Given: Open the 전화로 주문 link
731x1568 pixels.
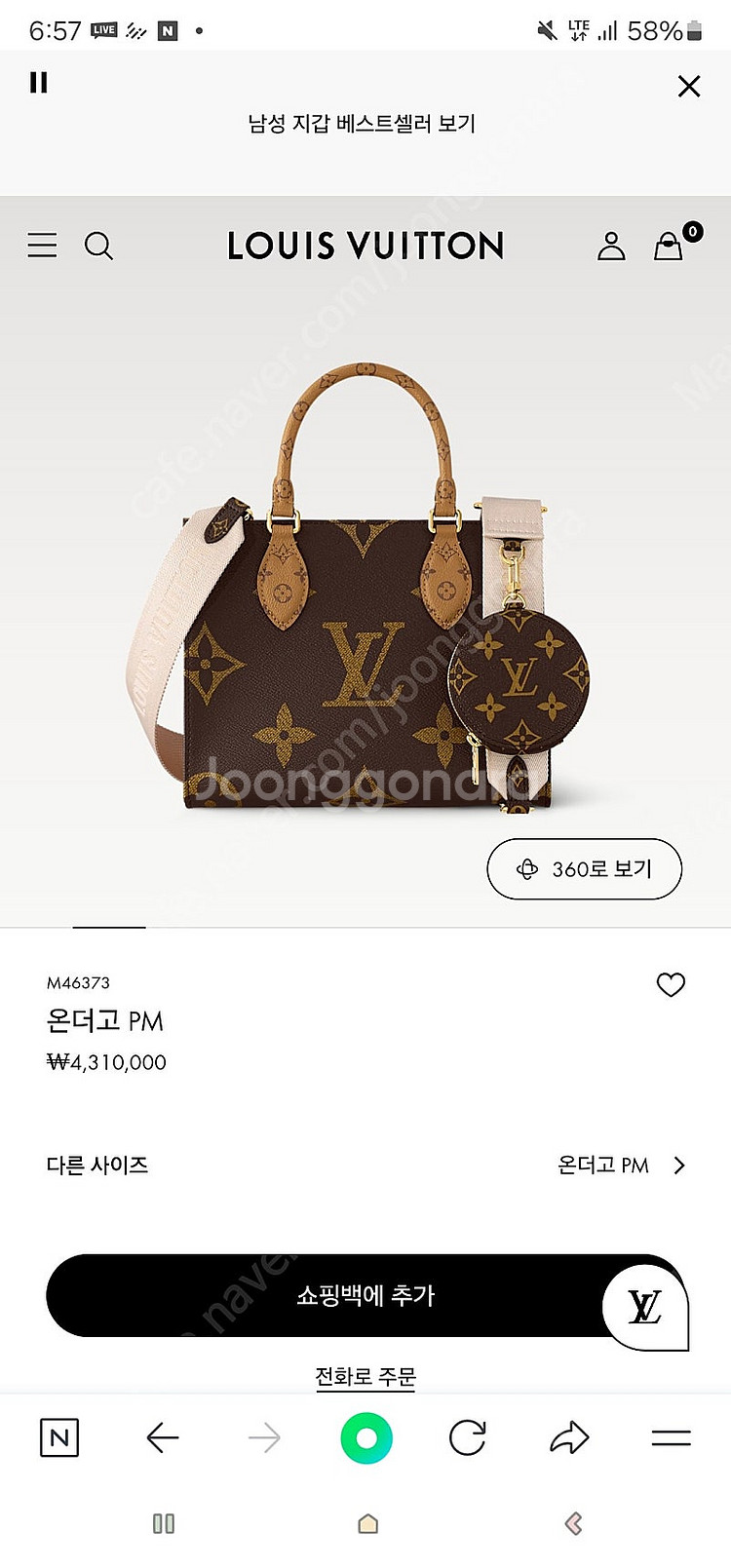Looking at the screenshot, I should click(365, 1376).
